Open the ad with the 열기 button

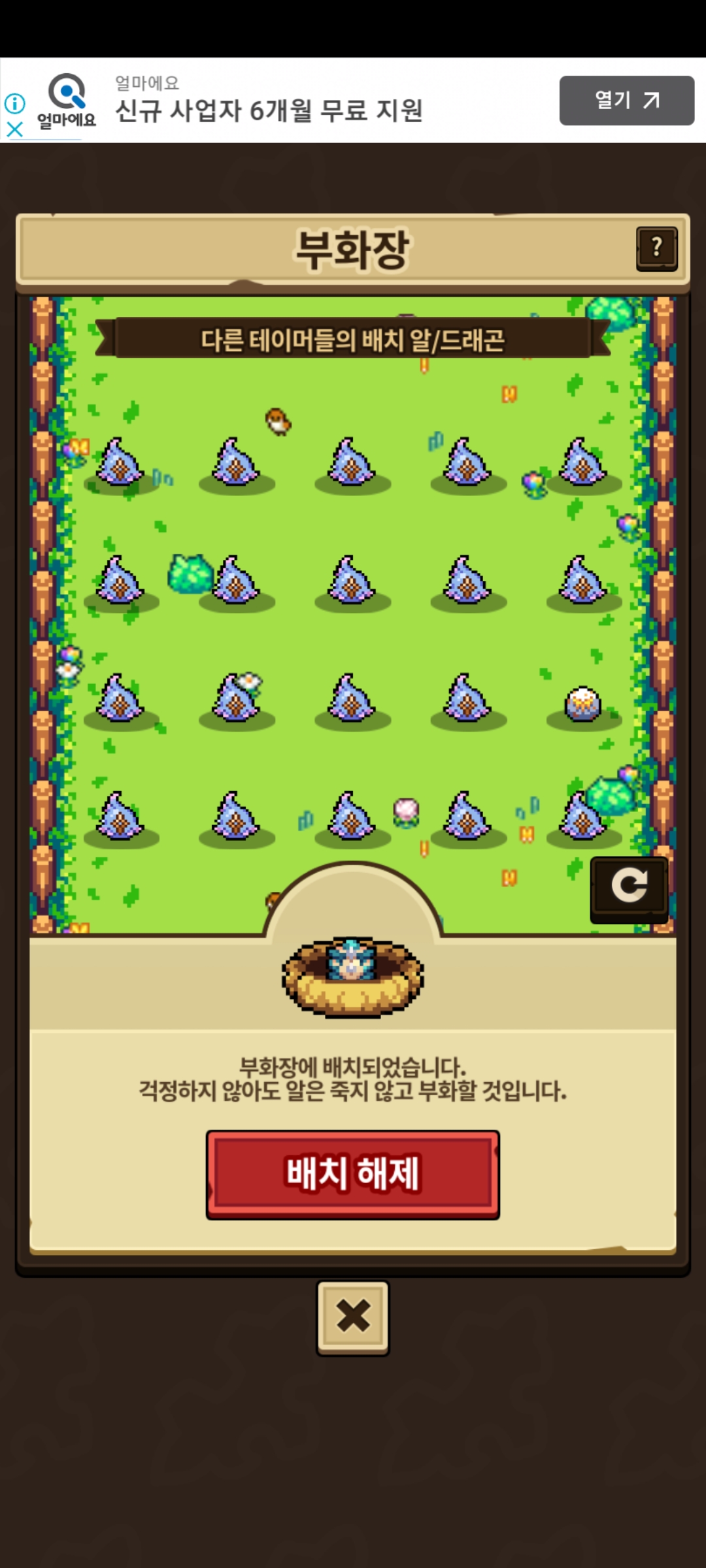[x=627, y=101]
